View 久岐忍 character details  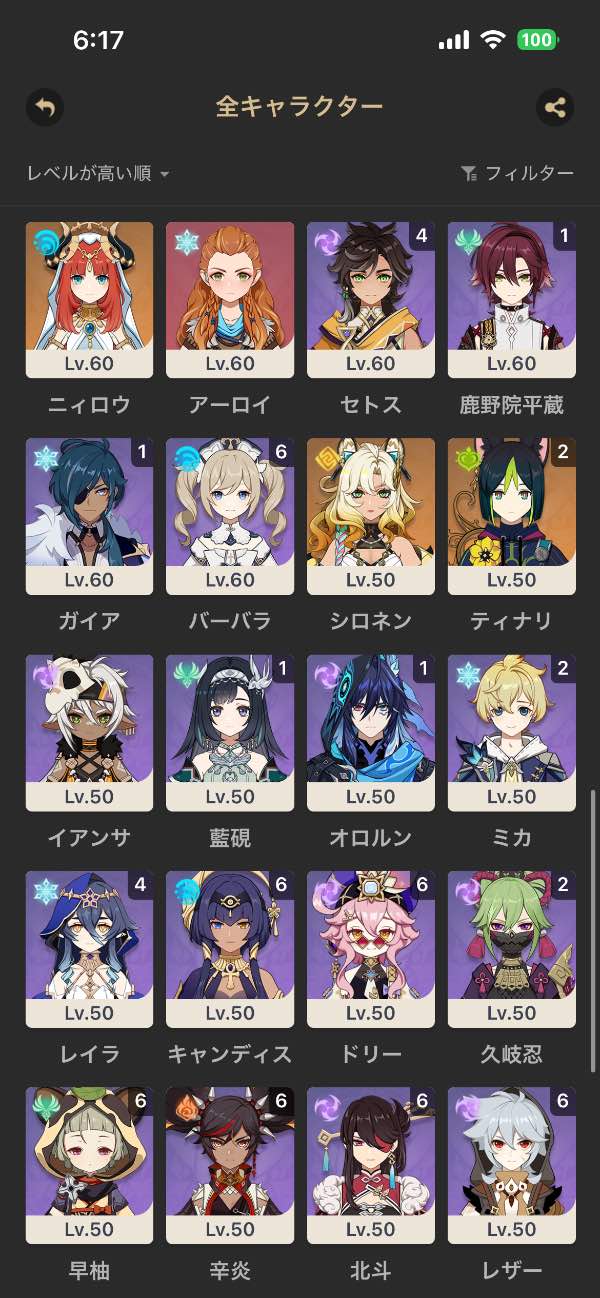(512, 949)
